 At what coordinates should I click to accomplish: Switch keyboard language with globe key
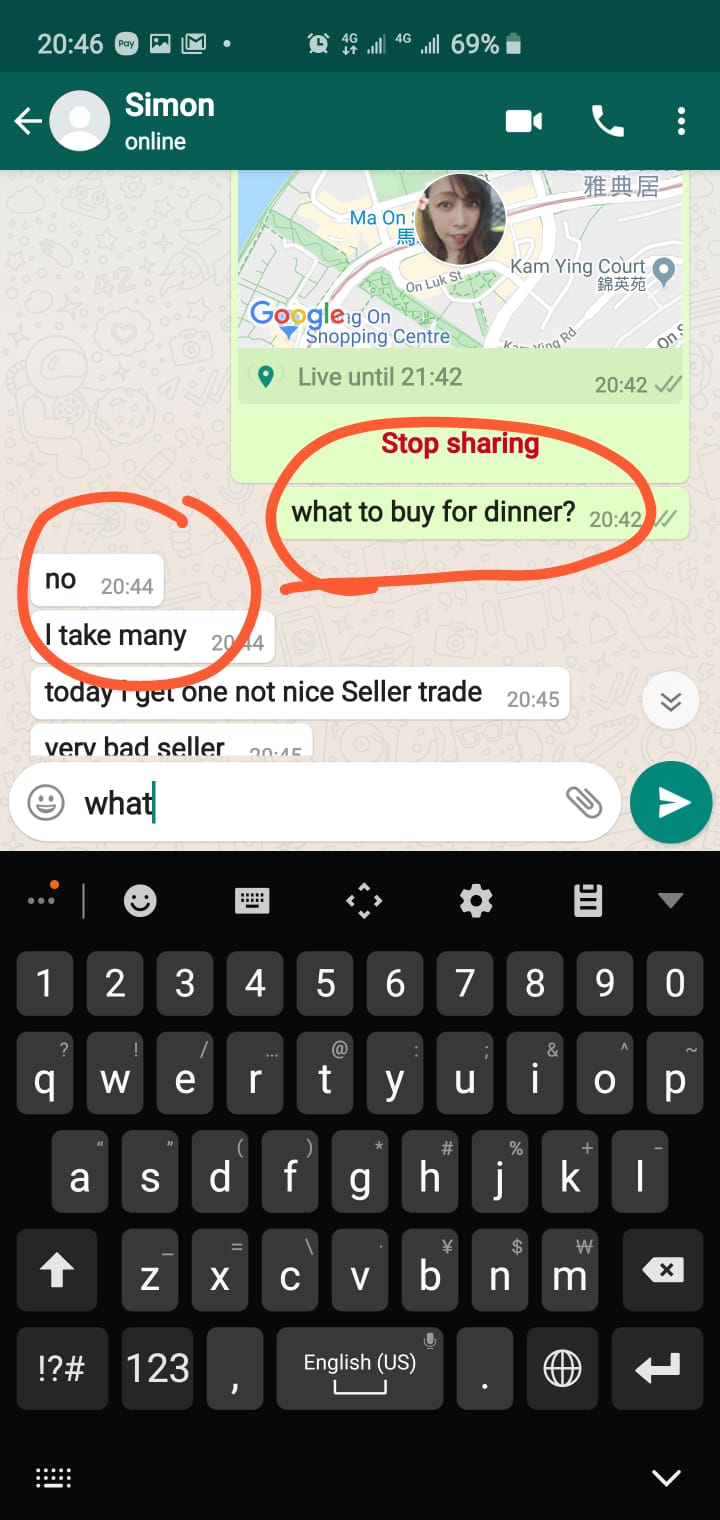tap(562, 1368)
